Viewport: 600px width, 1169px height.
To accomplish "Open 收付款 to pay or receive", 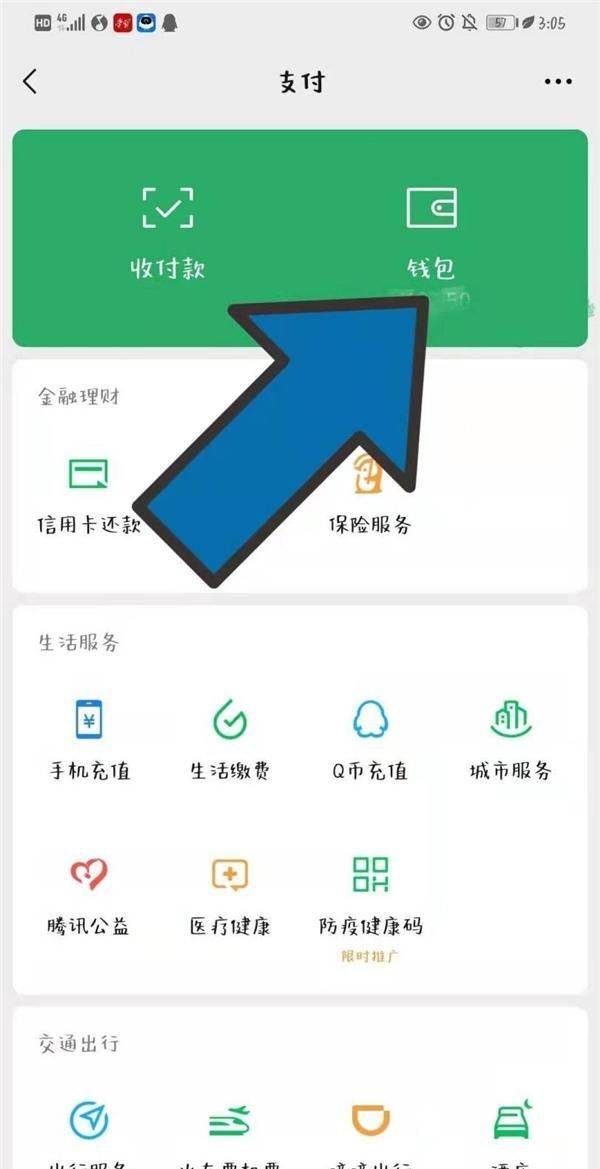I will click(x=168, y=232).
